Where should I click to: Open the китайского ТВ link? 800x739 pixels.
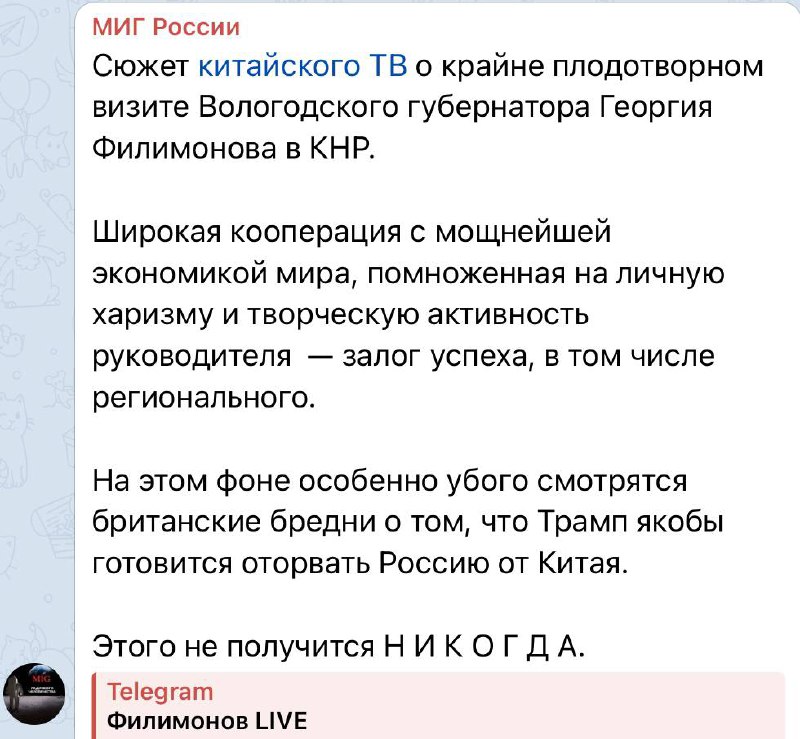[304, 66]
